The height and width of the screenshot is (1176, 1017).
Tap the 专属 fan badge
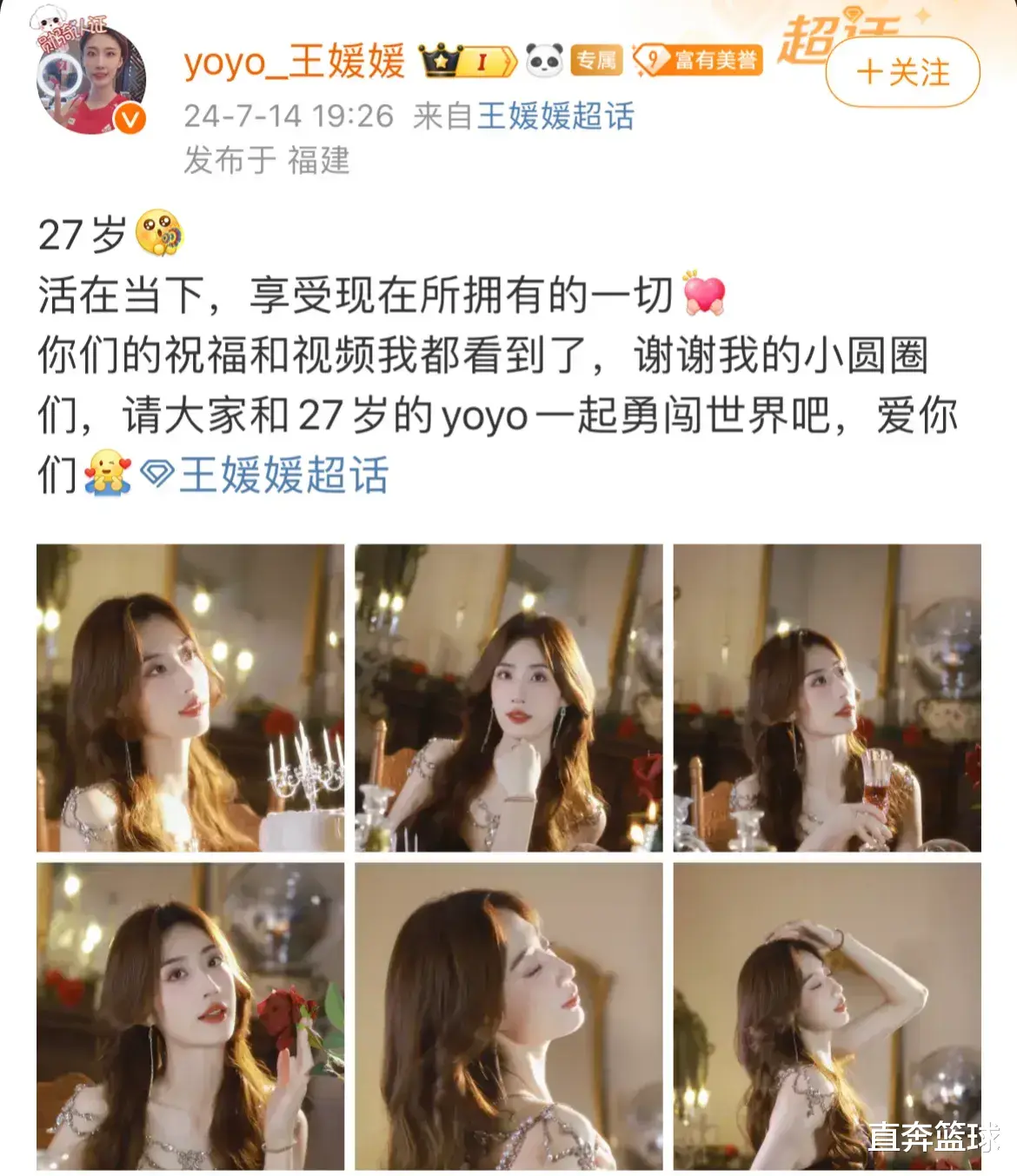click(x=596, y=60)
